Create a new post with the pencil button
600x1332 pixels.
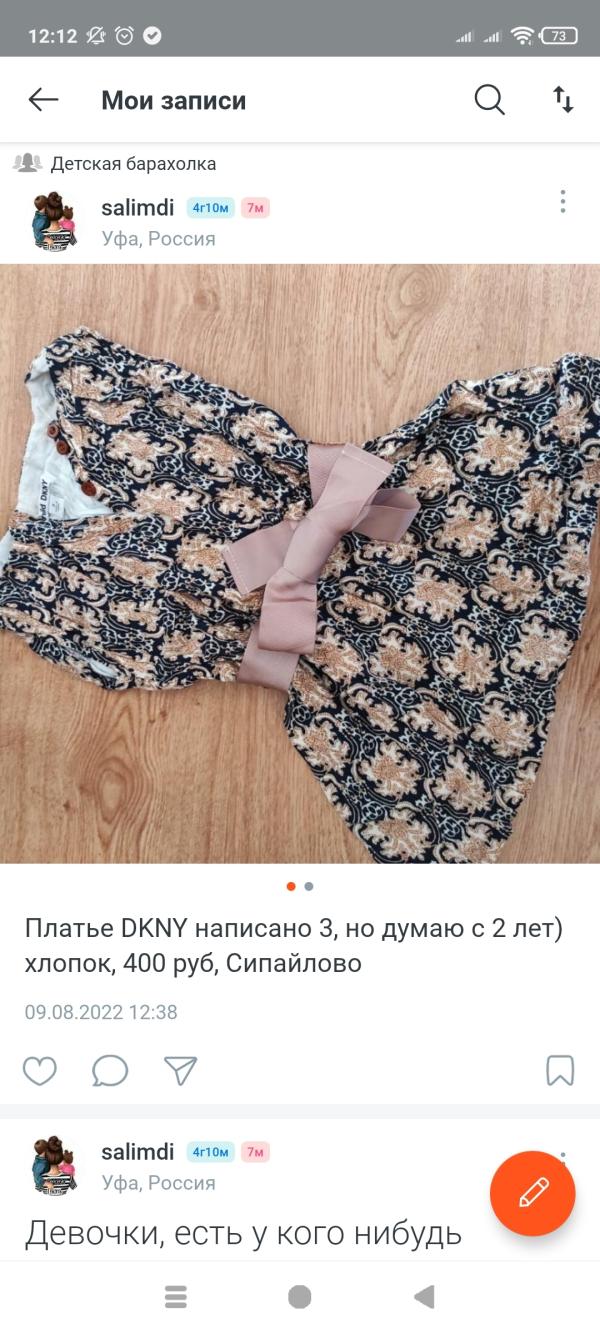click(533, 1193)
